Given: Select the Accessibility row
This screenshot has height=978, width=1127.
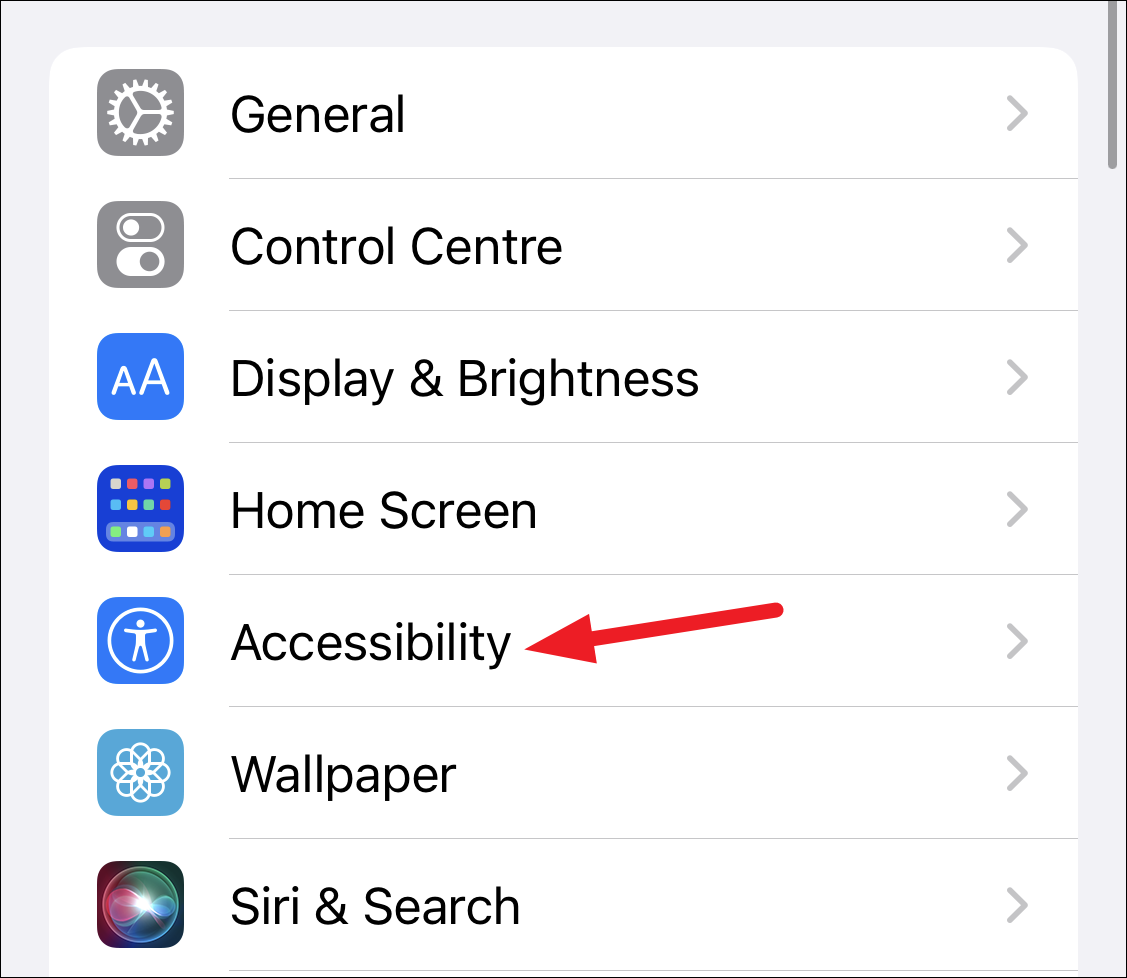Looking at the screenshot, I should click(564, 641).
